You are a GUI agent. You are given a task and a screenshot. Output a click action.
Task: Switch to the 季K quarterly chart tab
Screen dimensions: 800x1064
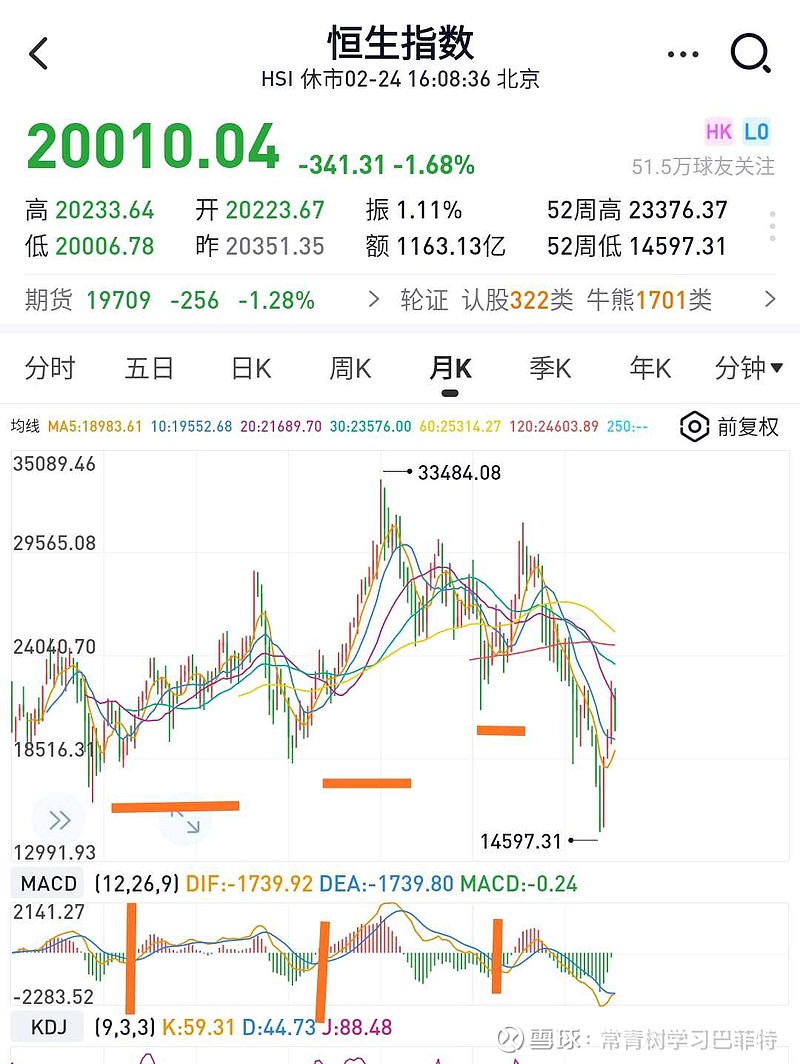[548, 368]
